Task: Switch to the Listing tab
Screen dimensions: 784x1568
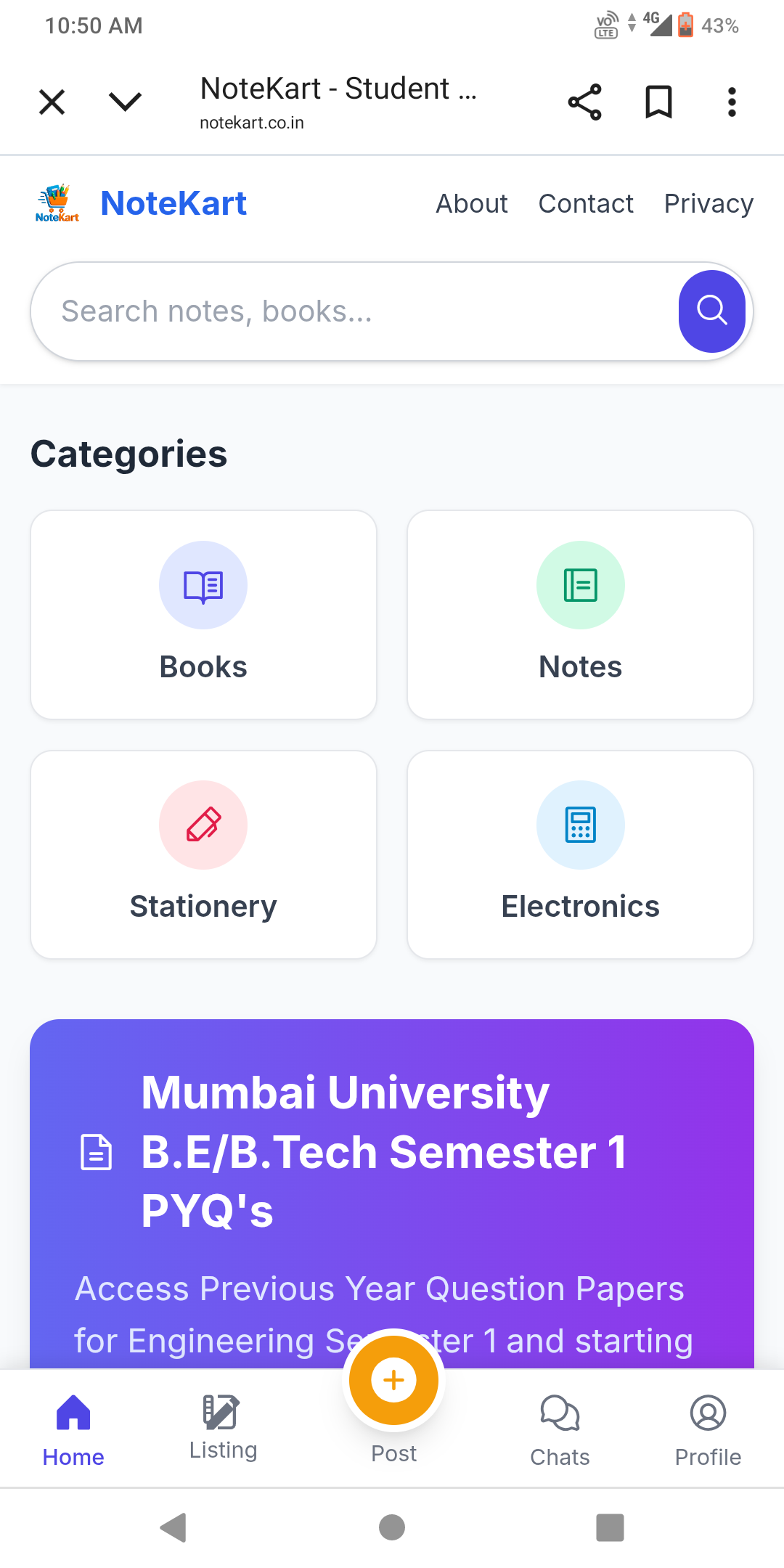Action: pyautogui.click(x=223, y=1428)
